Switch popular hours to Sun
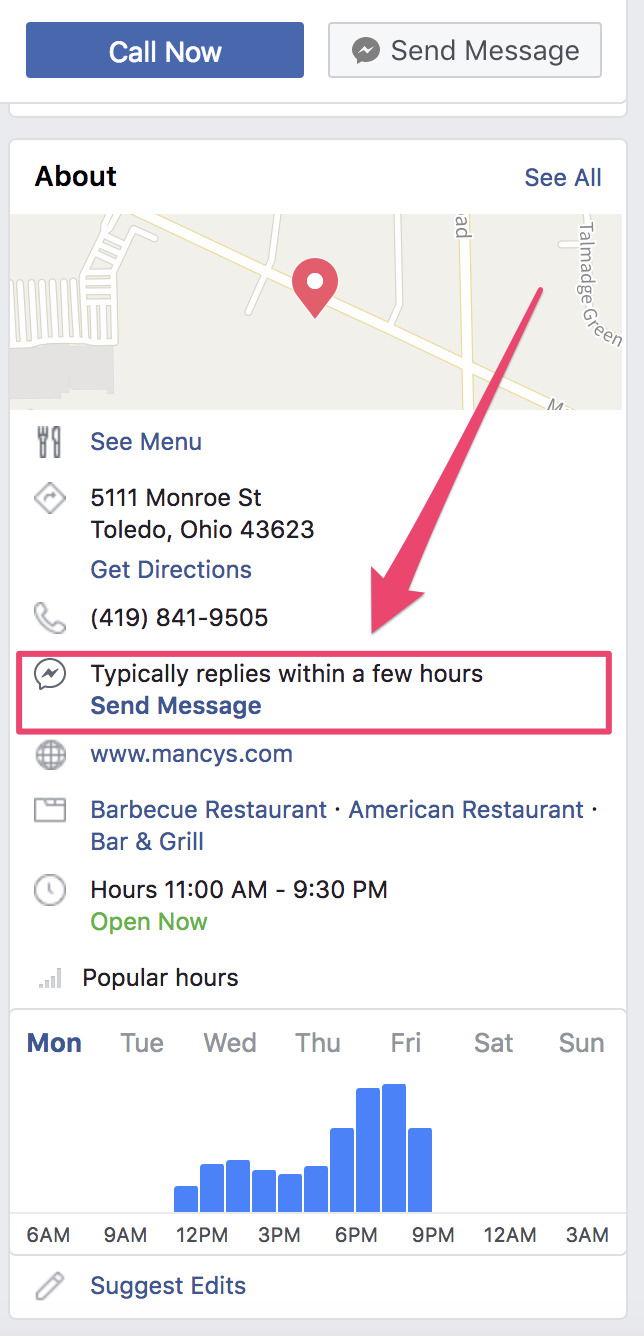The width and height of the screenshot is (644, 1336). click(x=582, y=1043)
